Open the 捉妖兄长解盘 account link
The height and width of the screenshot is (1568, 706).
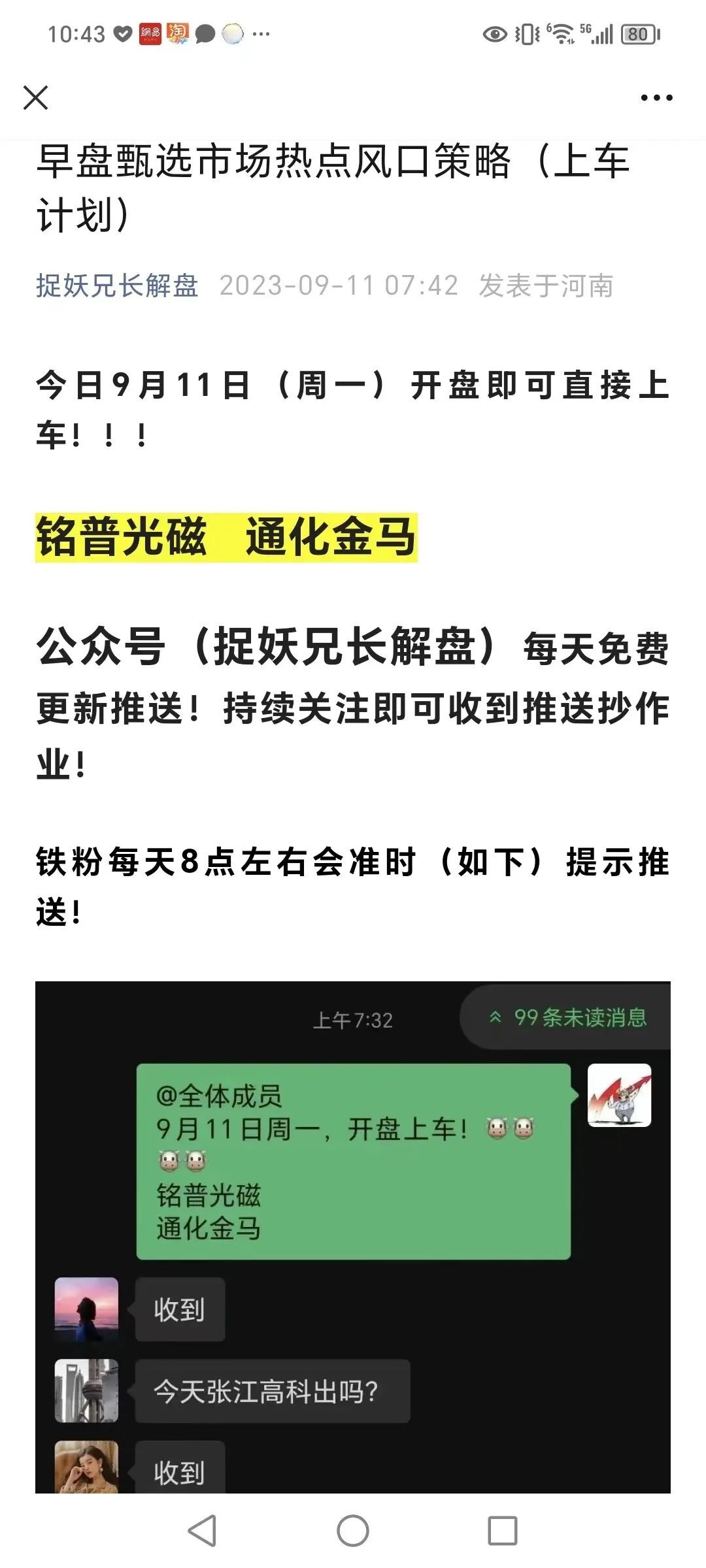coord(117,286)
